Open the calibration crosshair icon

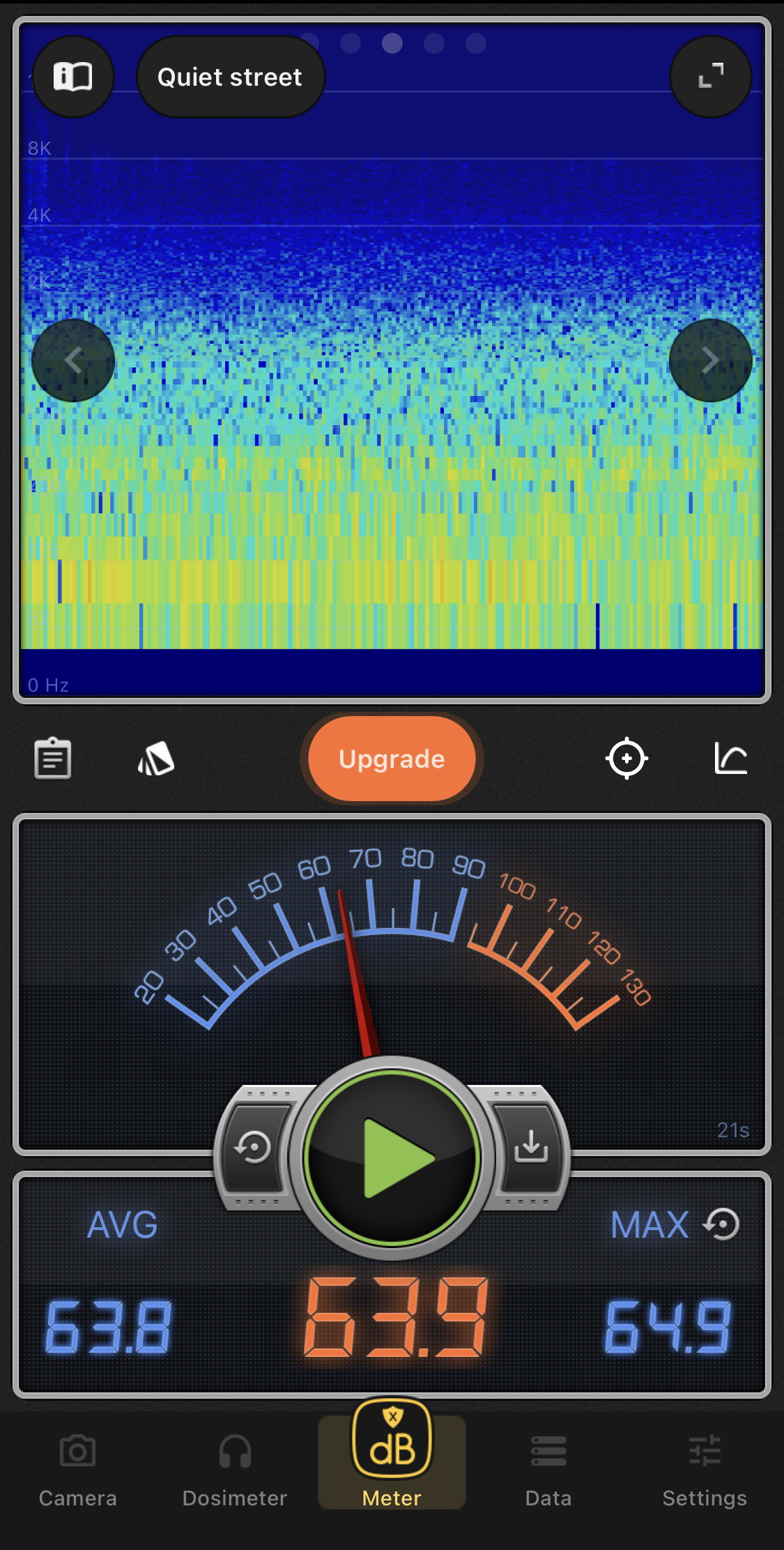[627, 759]
